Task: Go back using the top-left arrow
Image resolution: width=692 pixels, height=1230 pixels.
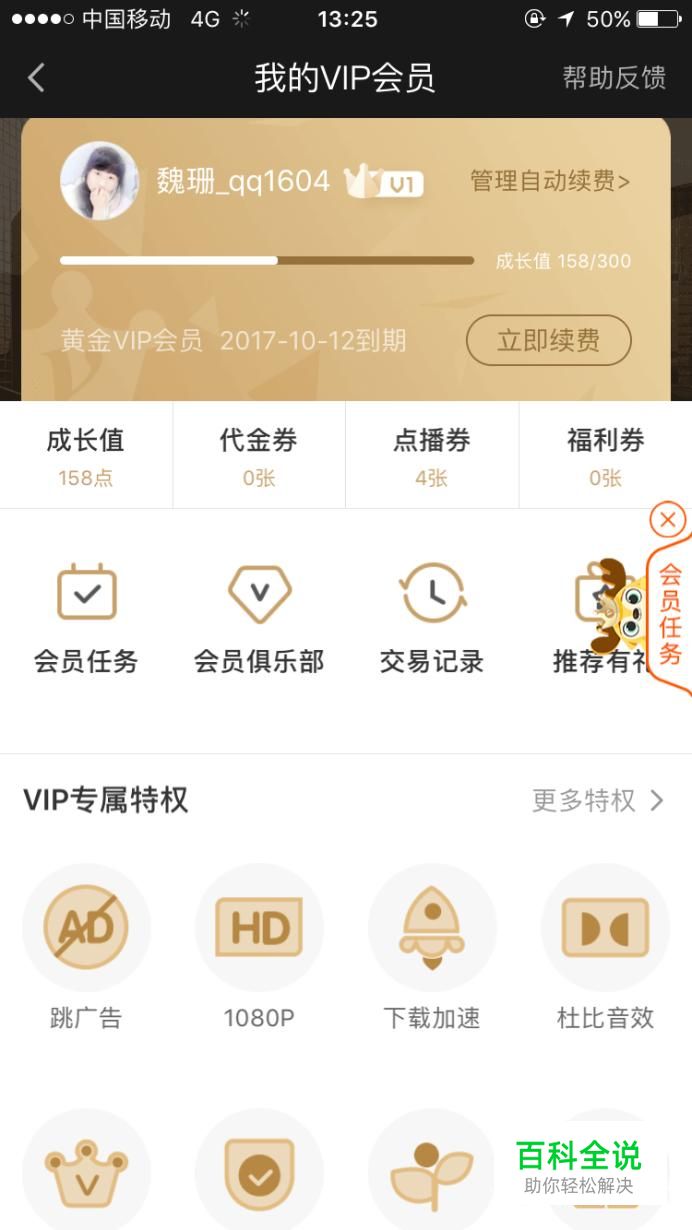Action: [x=36, y=78]
